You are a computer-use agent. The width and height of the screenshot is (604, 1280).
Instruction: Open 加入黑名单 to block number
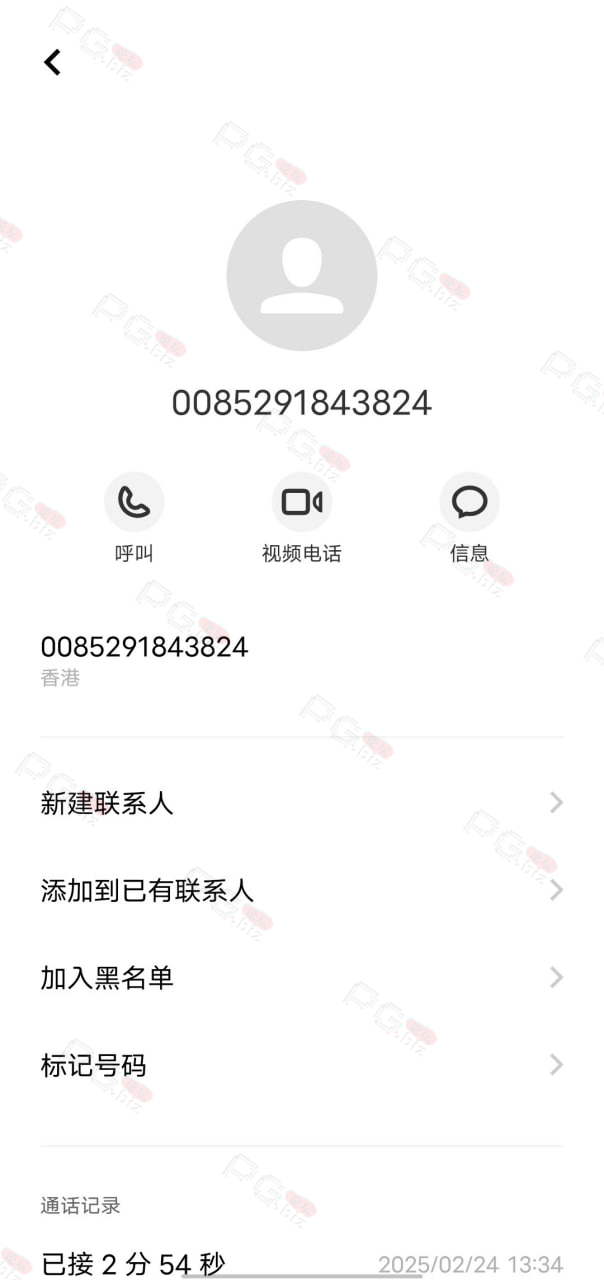pos(302,977)
